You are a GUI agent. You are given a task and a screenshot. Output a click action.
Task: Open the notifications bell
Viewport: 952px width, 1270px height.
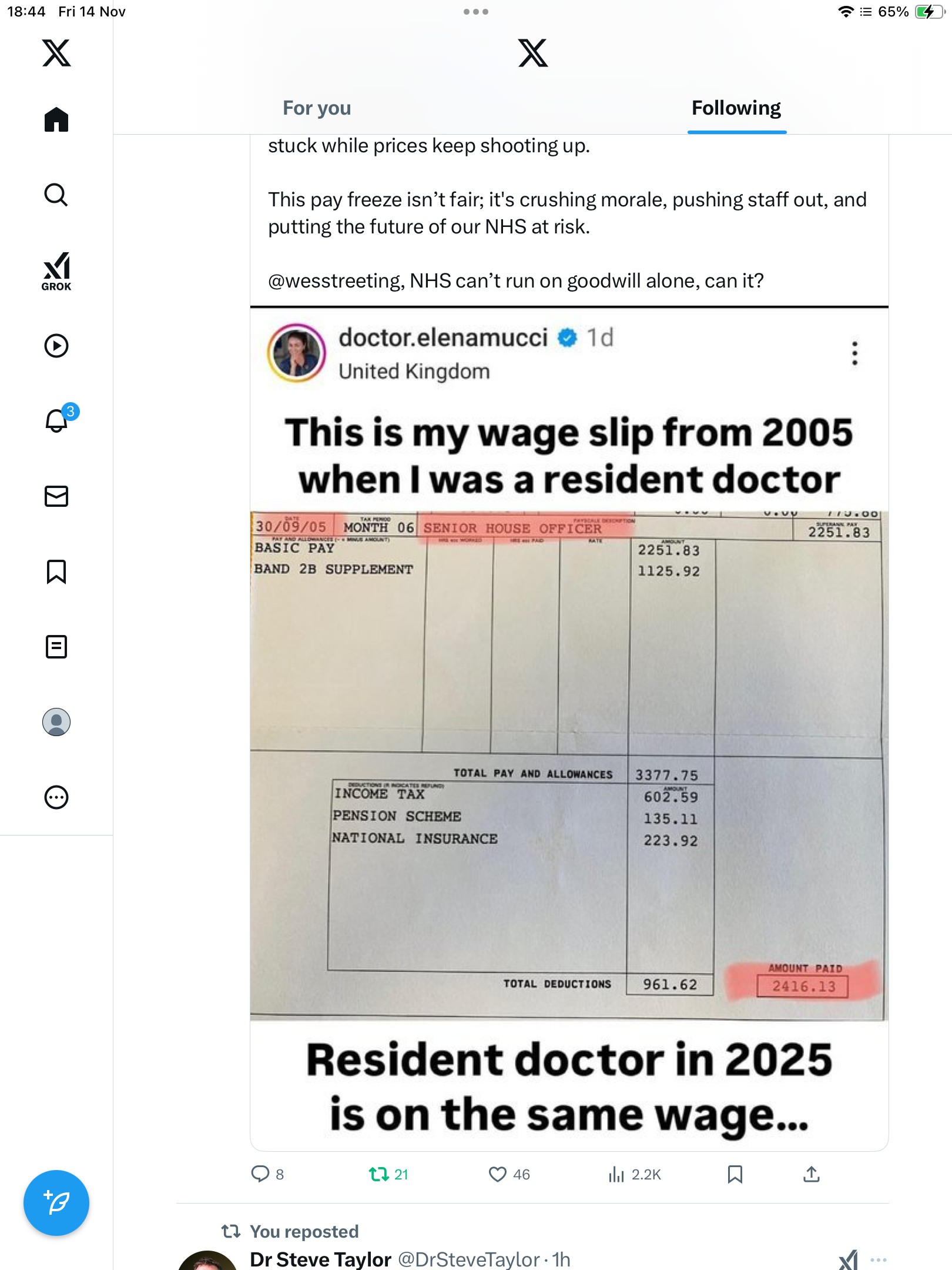[57, 420]
